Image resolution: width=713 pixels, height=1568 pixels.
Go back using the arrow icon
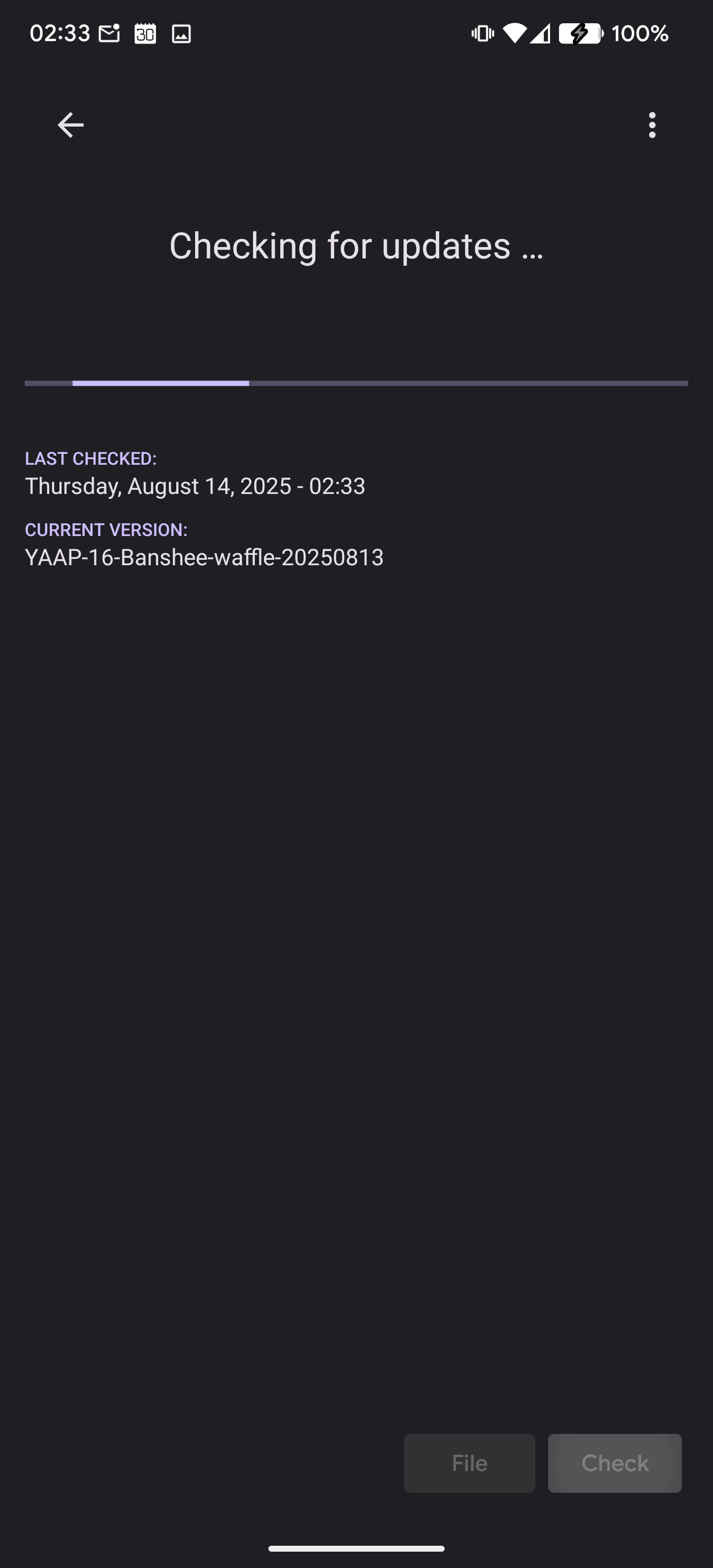tap(71, 125)
